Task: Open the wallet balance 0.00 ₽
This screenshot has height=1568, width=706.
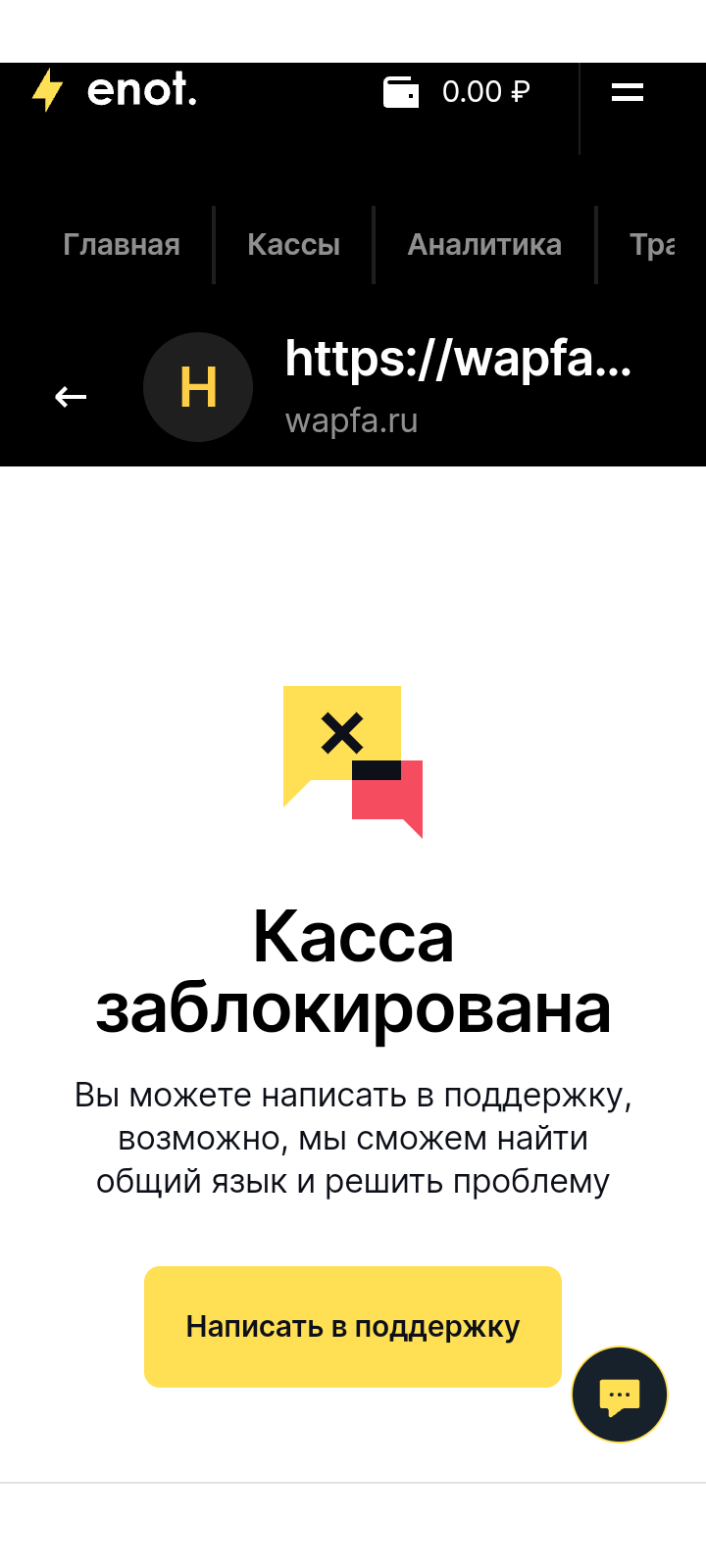Action: [457, 92]
